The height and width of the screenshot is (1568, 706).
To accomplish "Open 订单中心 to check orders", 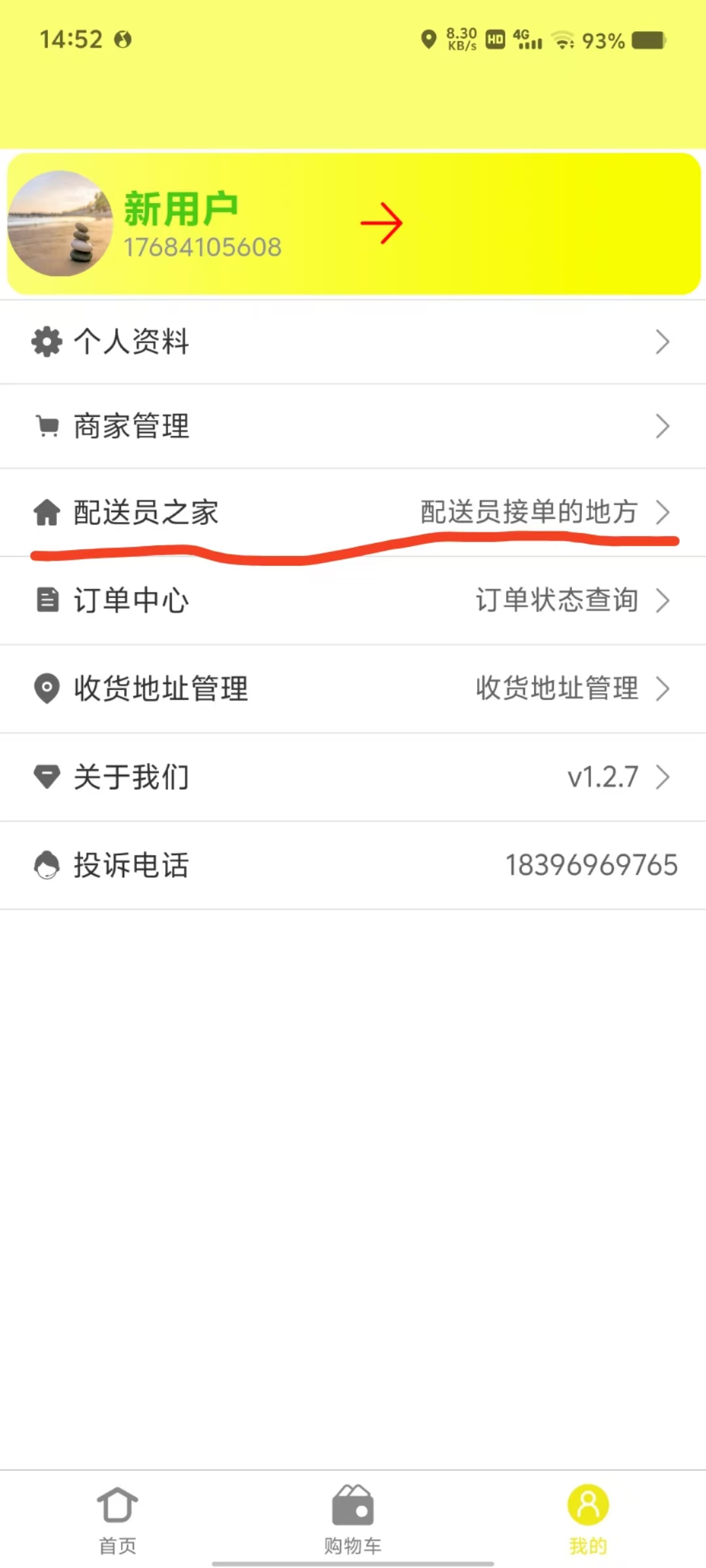I will 353,600.
